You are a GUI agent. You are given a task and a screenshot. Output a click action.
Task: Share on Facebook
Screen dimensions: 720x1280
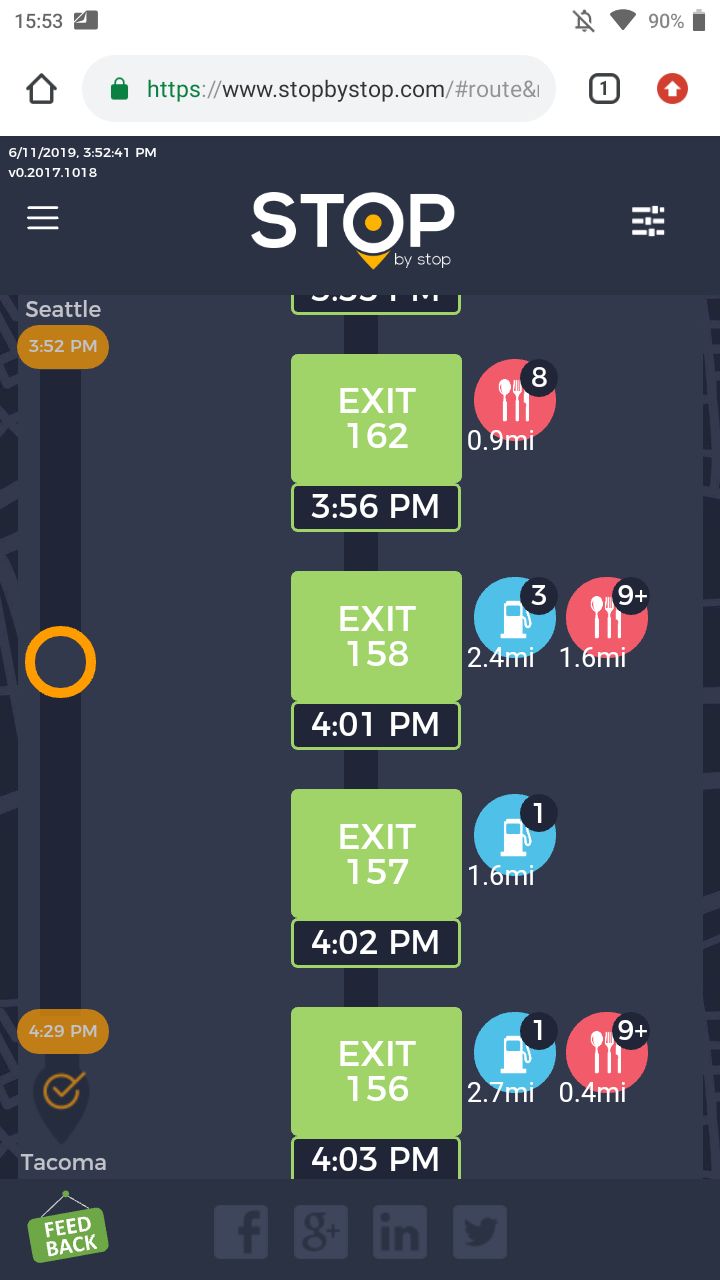[x=241, y=1232]
